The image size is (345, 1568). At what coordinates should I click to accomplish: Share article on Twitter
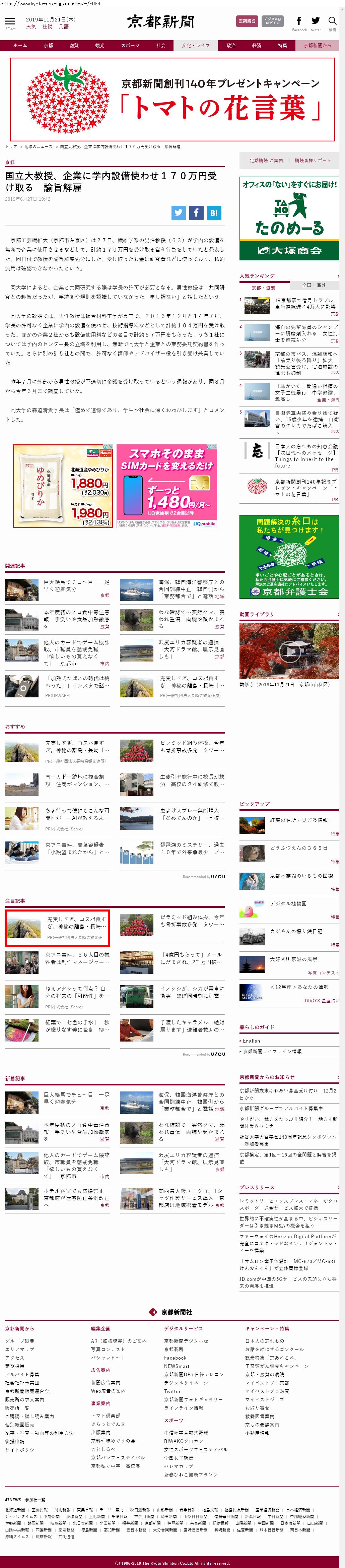178,212
